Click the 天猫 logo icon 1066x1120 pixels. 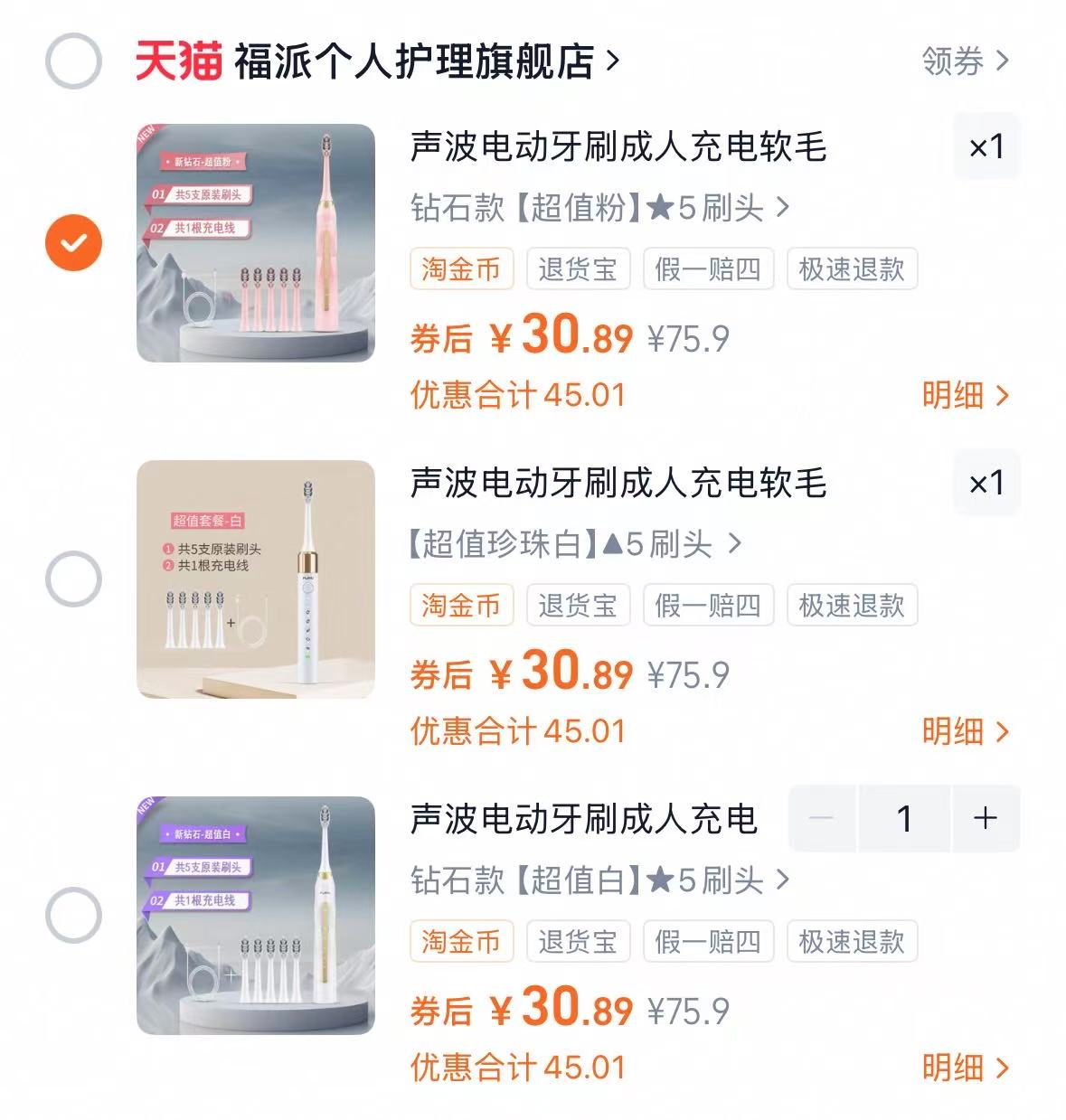tap(177, 61)
